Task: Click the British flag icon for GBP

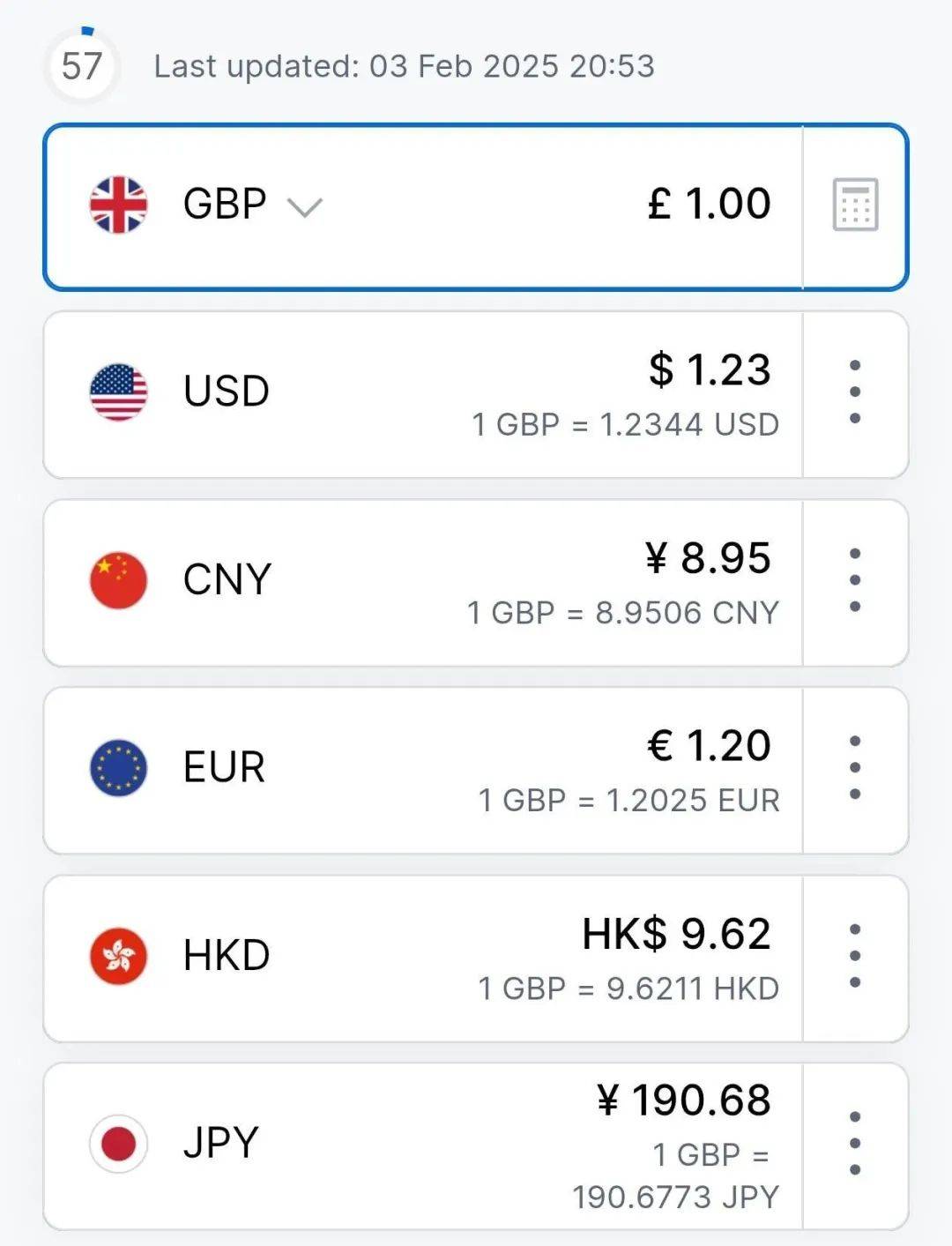Action: 118,204
